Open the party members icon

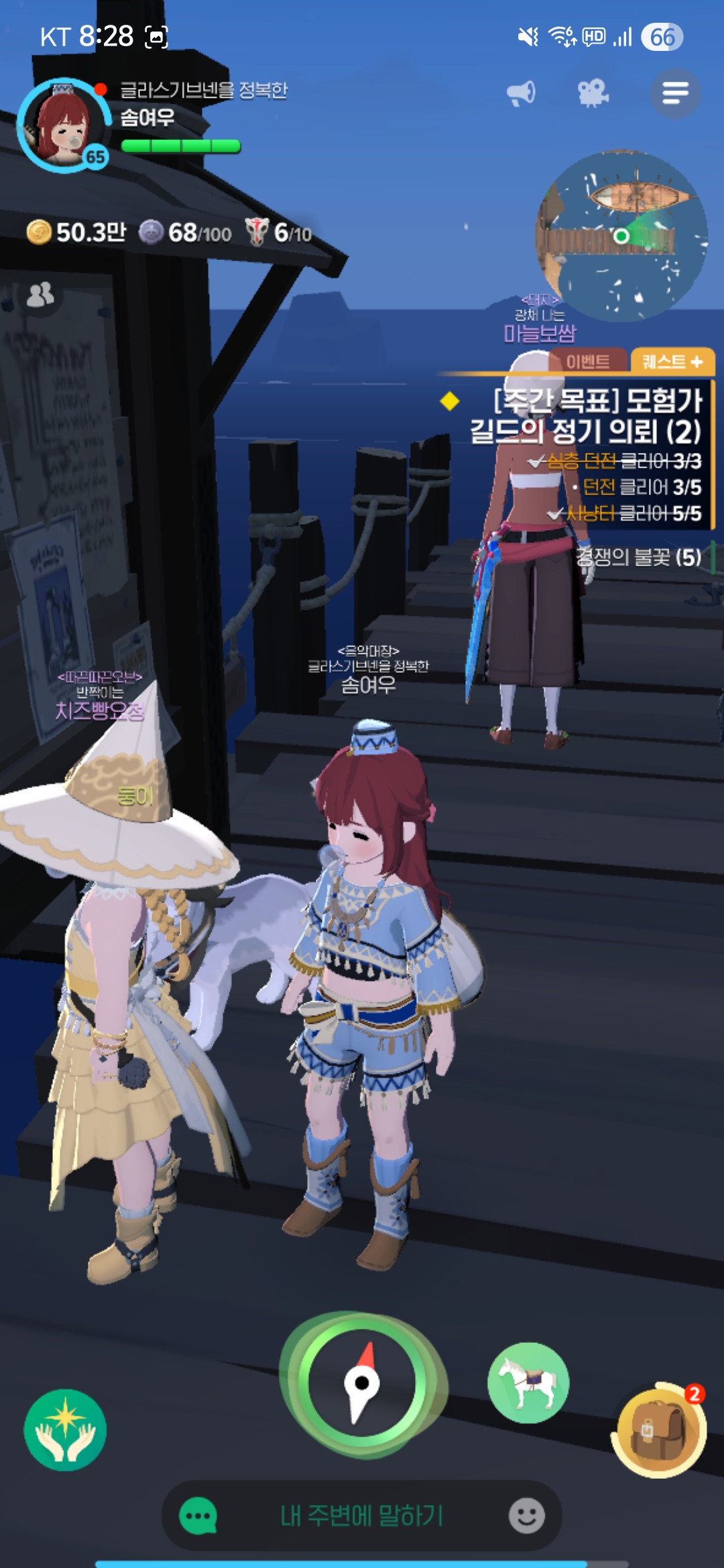click(40, 295)
